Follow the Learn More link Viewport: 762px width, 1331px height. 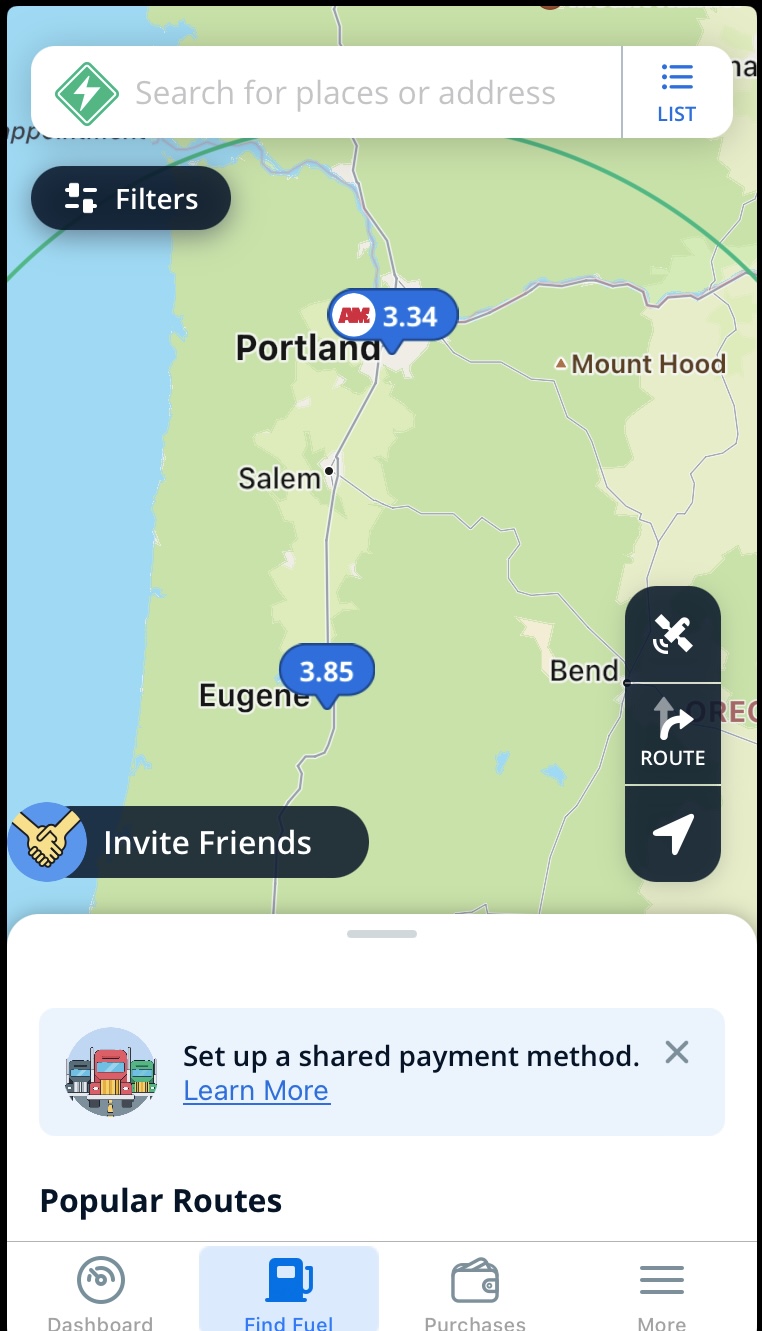tap(256, 1090)
